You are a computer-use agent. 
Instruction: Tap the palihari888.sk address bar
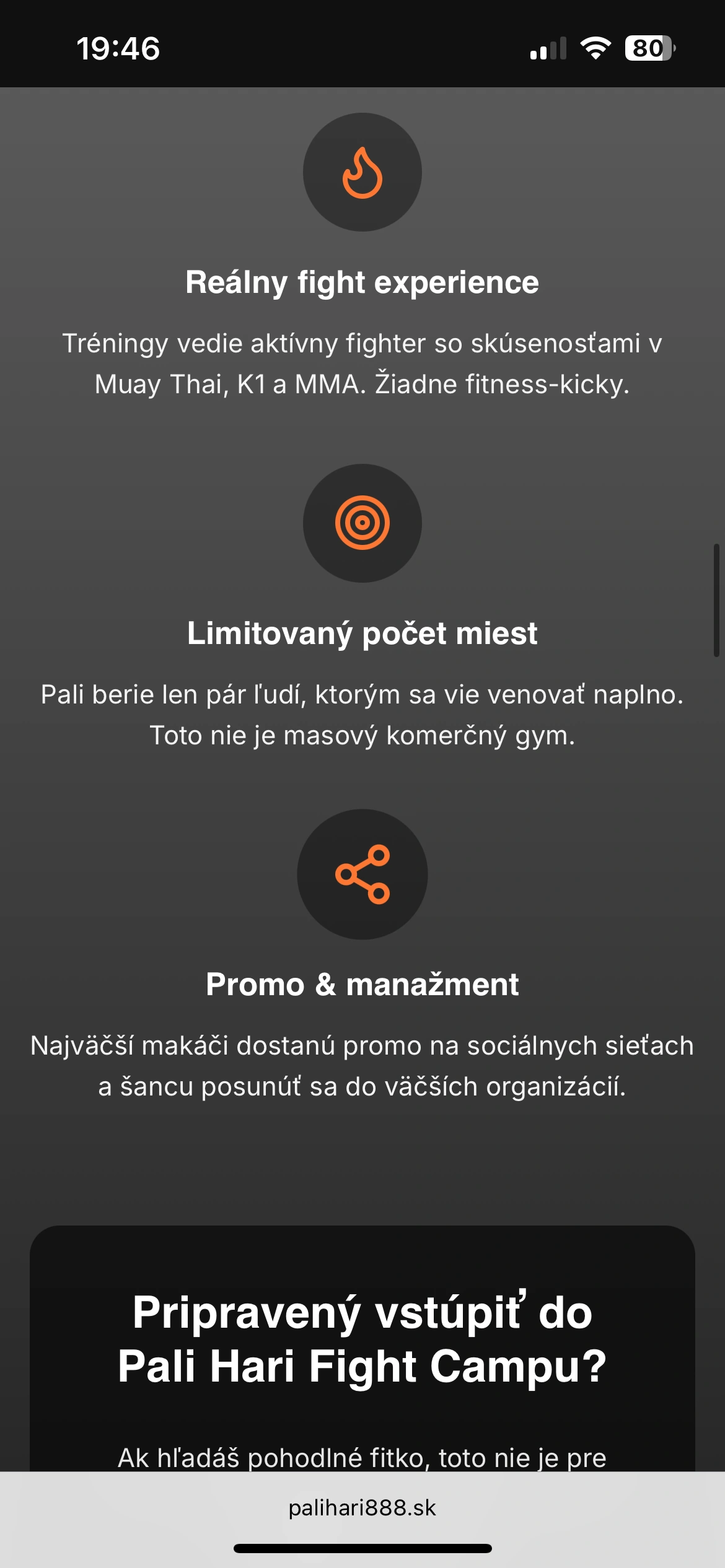(362, 1507)
